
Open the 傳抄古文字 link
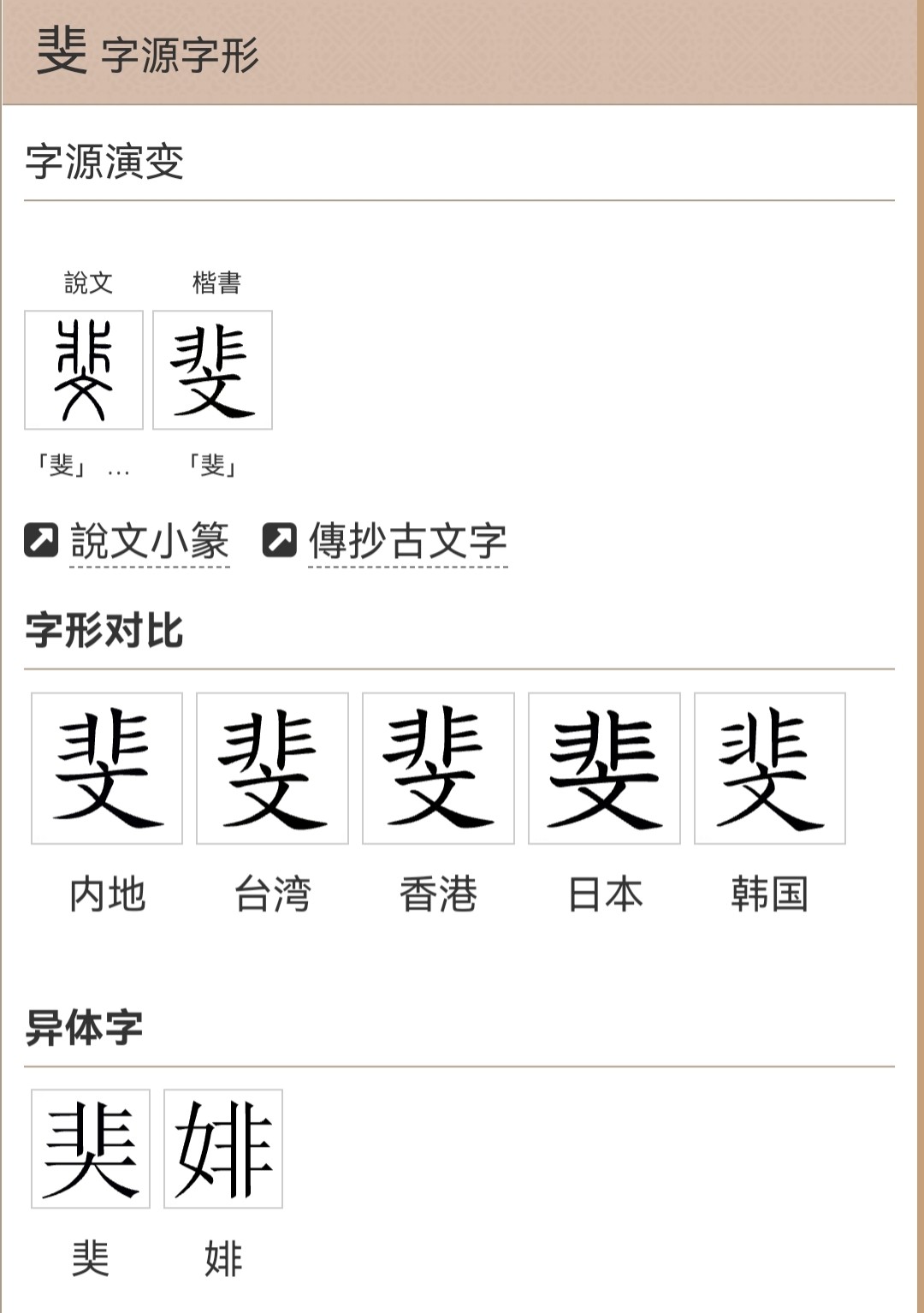point(407,542)
